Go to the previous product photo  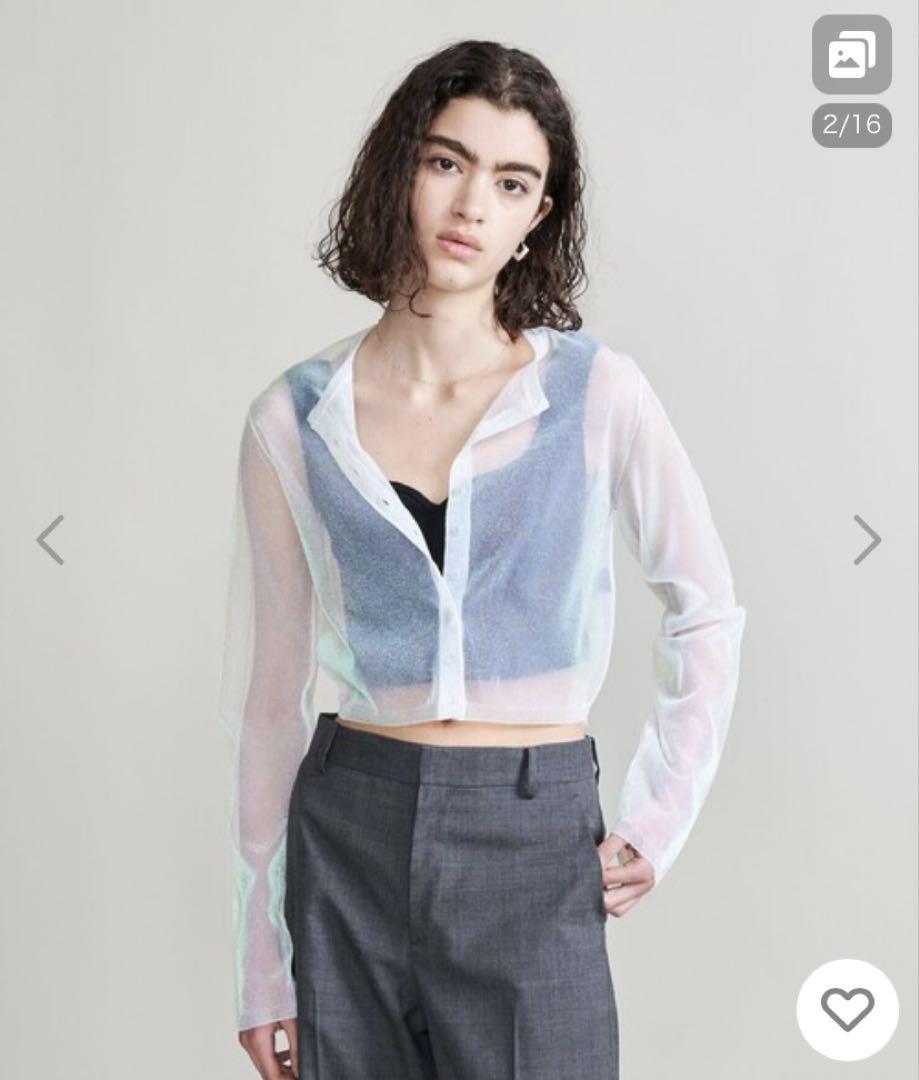click(x=50, y=540)
